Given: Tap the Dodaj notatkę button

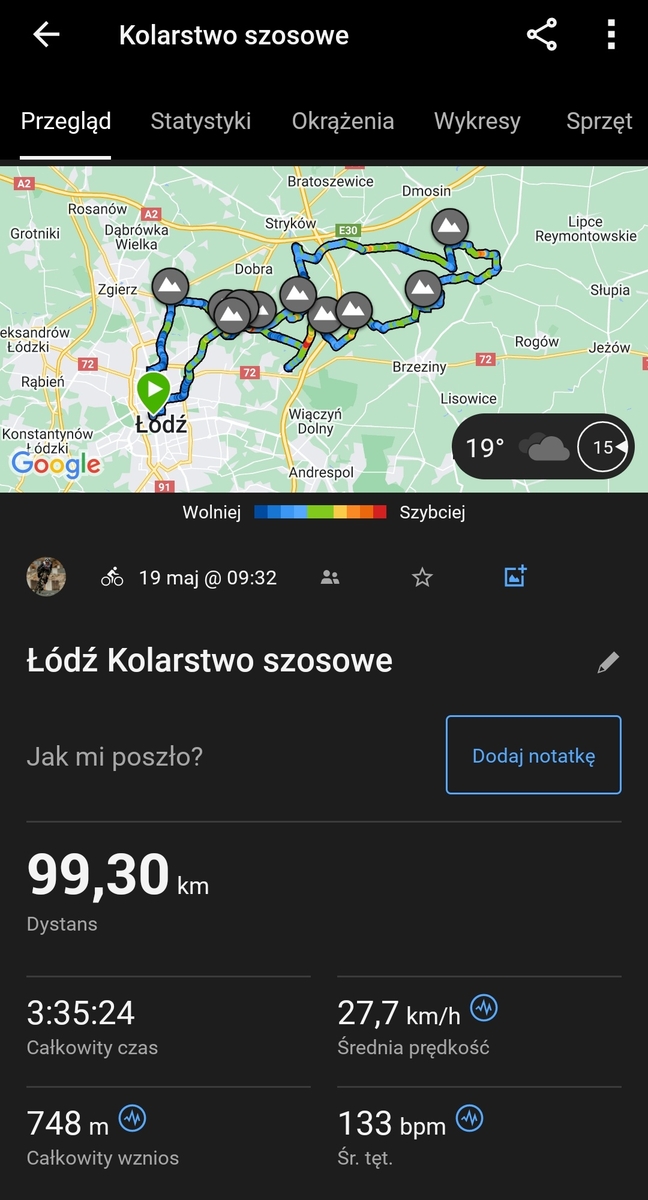Looking at the screenshot, I should 533,755.
